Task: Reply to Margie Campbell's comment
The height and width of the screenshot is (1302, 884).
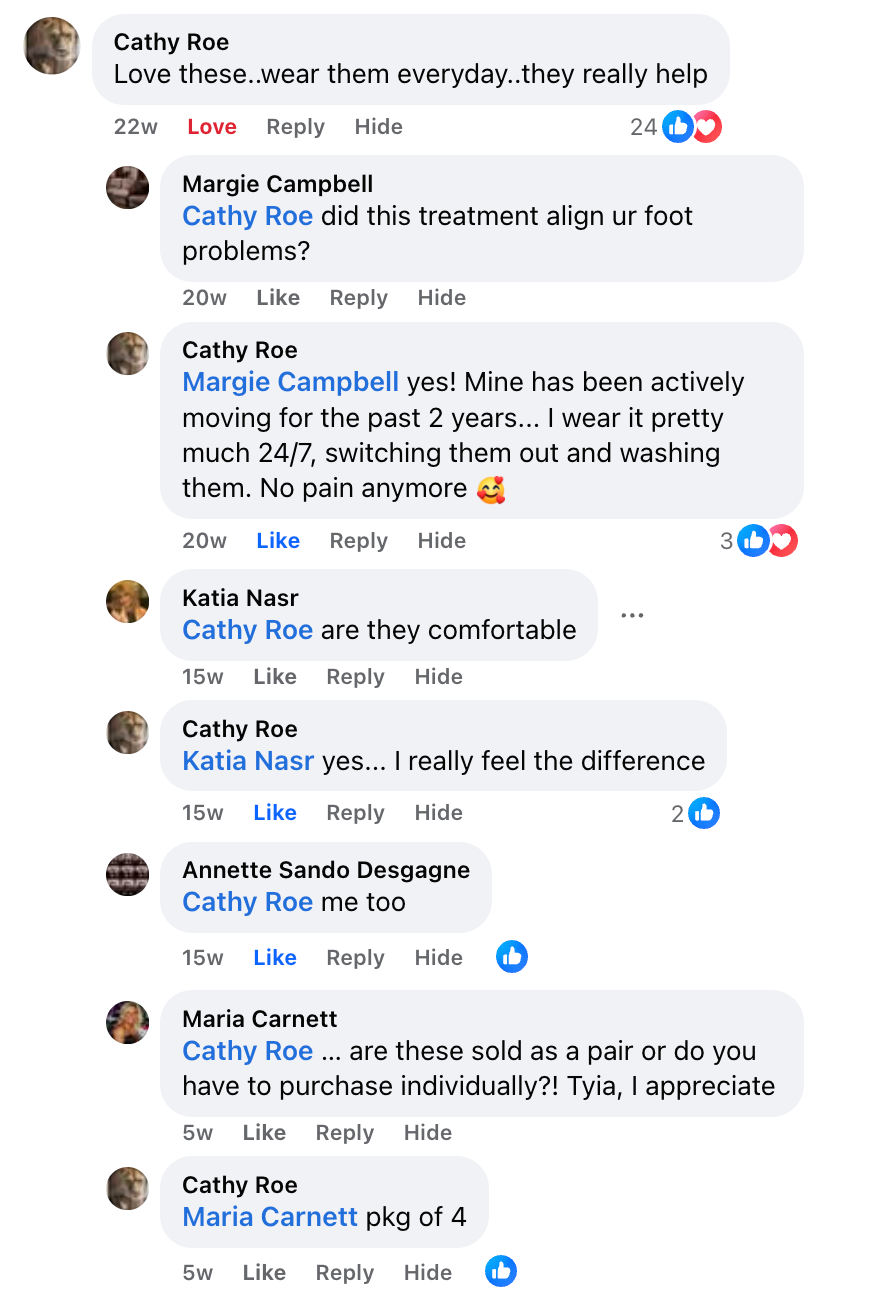Action: pos(358,298)
